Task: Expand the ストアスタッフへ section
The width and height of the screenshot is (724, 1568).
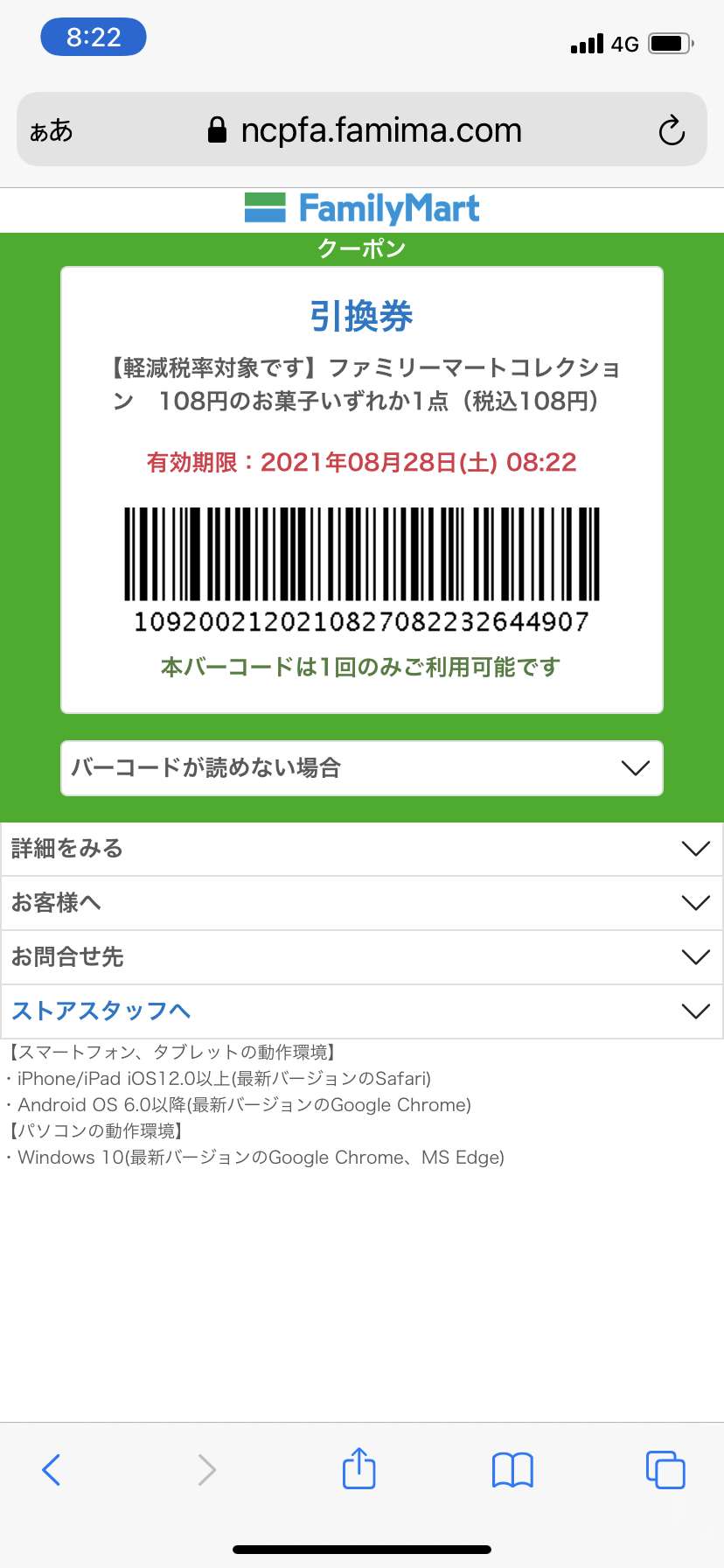Action: pyautogui.click(x=362, y=1011)
